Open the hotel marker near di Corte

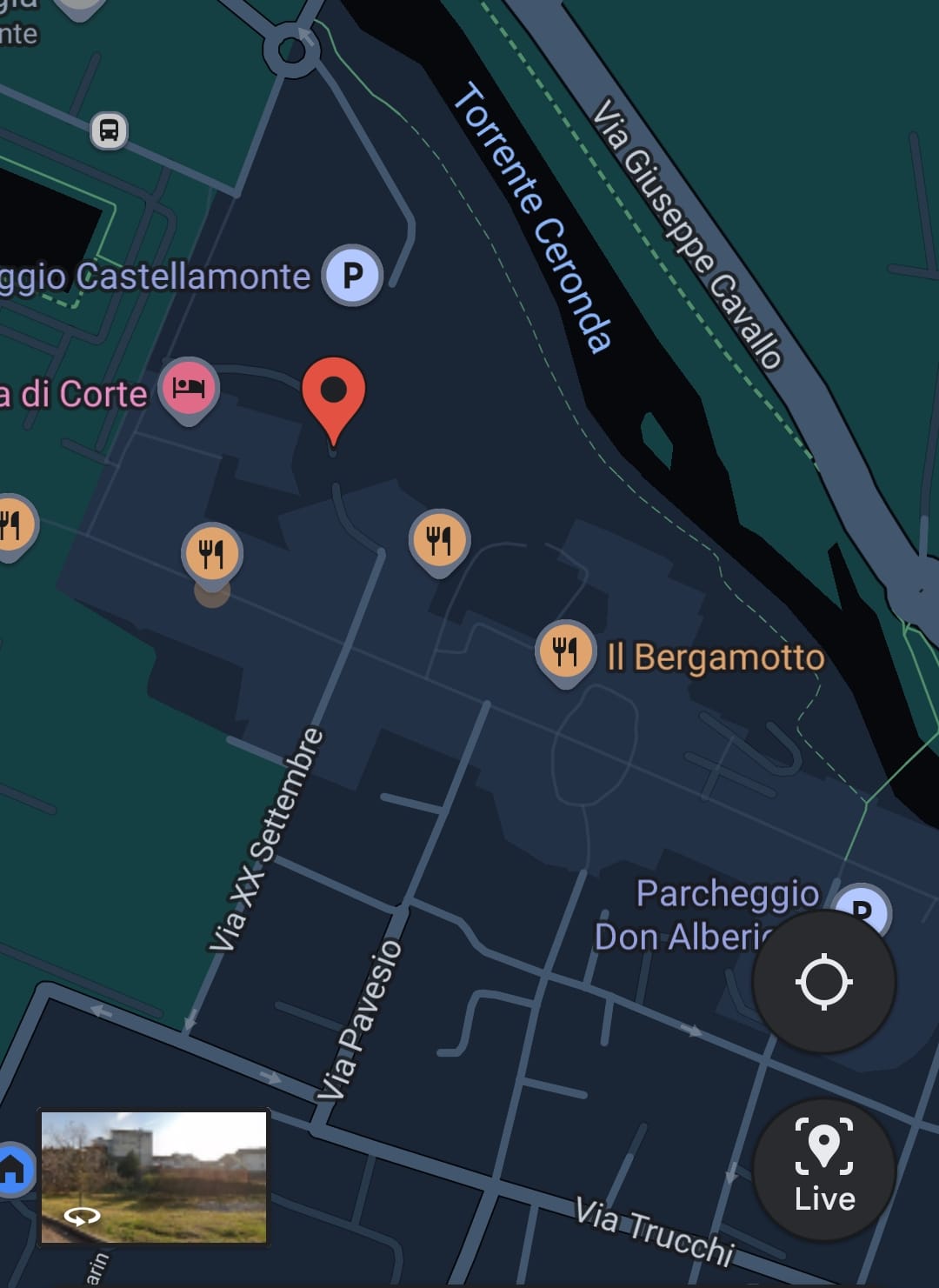click(x=189, y=387)
